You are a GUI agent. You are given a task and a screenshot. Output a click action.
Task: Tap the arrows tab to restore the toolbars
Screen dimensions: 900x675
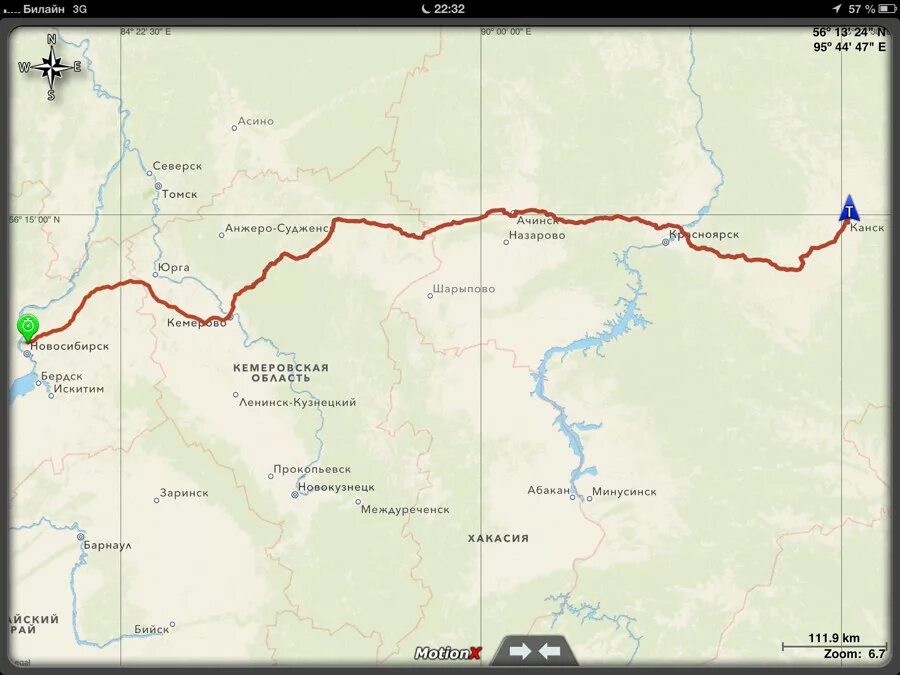pyautogui.click(x=534, y=652)
